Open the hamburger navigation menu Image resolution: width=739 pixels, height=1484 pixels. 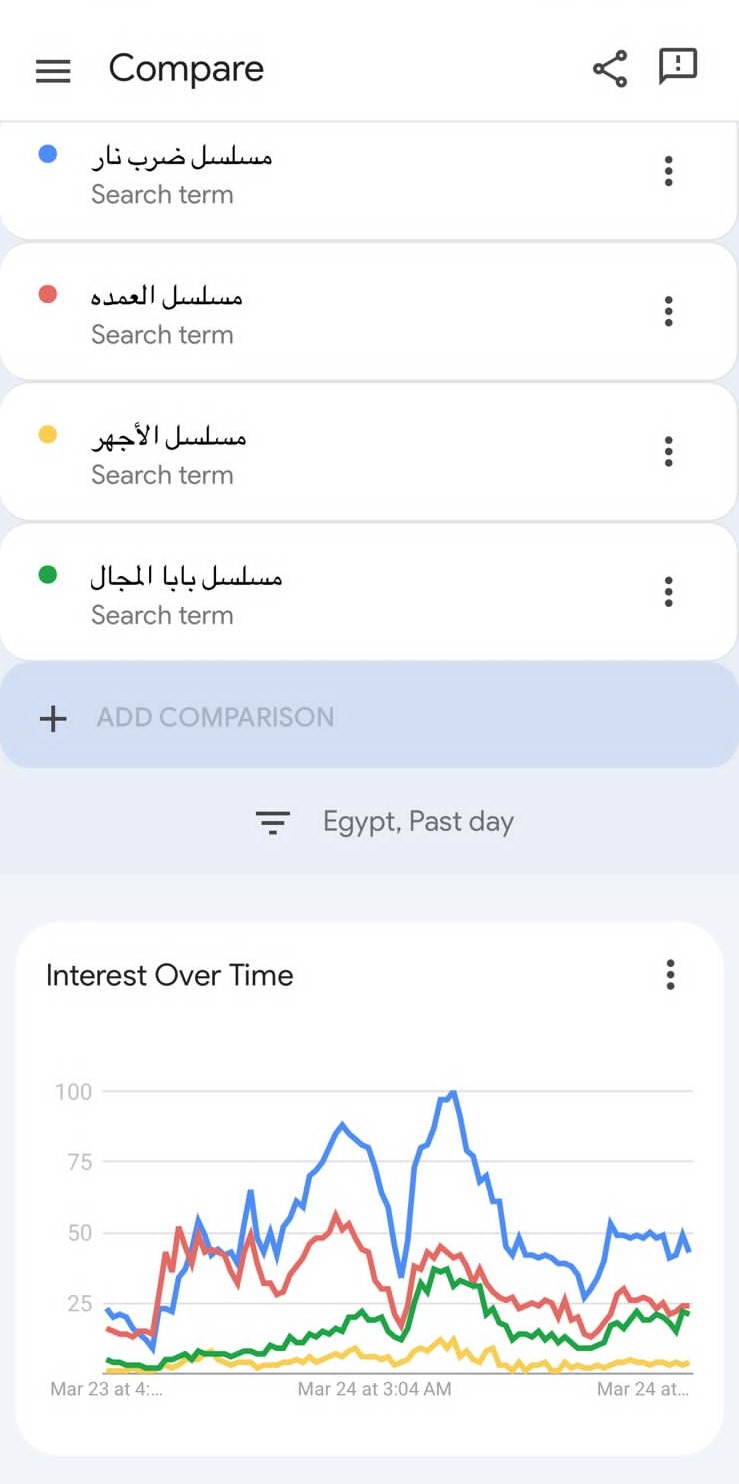(x=53, y=70)
